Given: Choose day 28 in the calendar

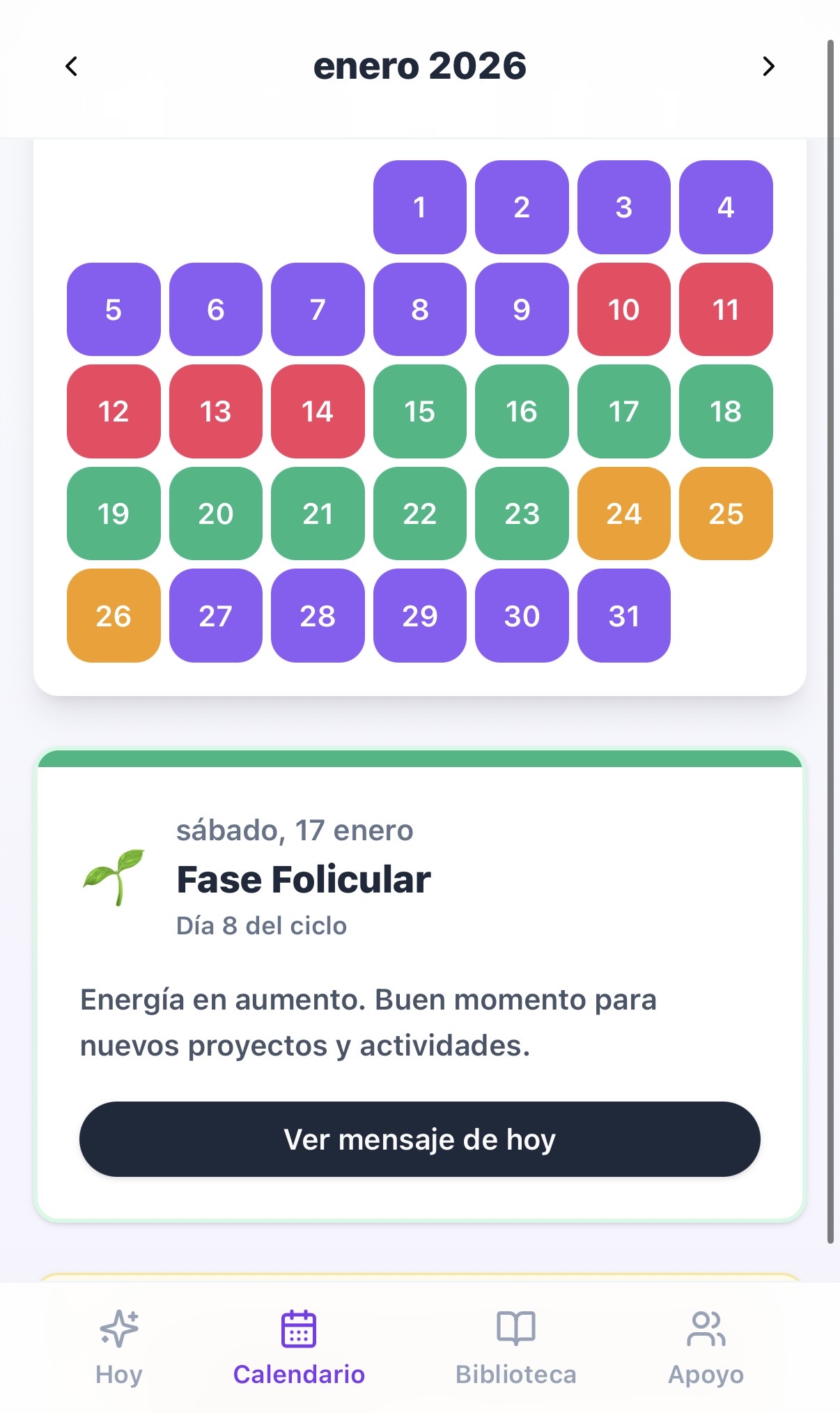Looking at the screenshot, I should point(318,616).
